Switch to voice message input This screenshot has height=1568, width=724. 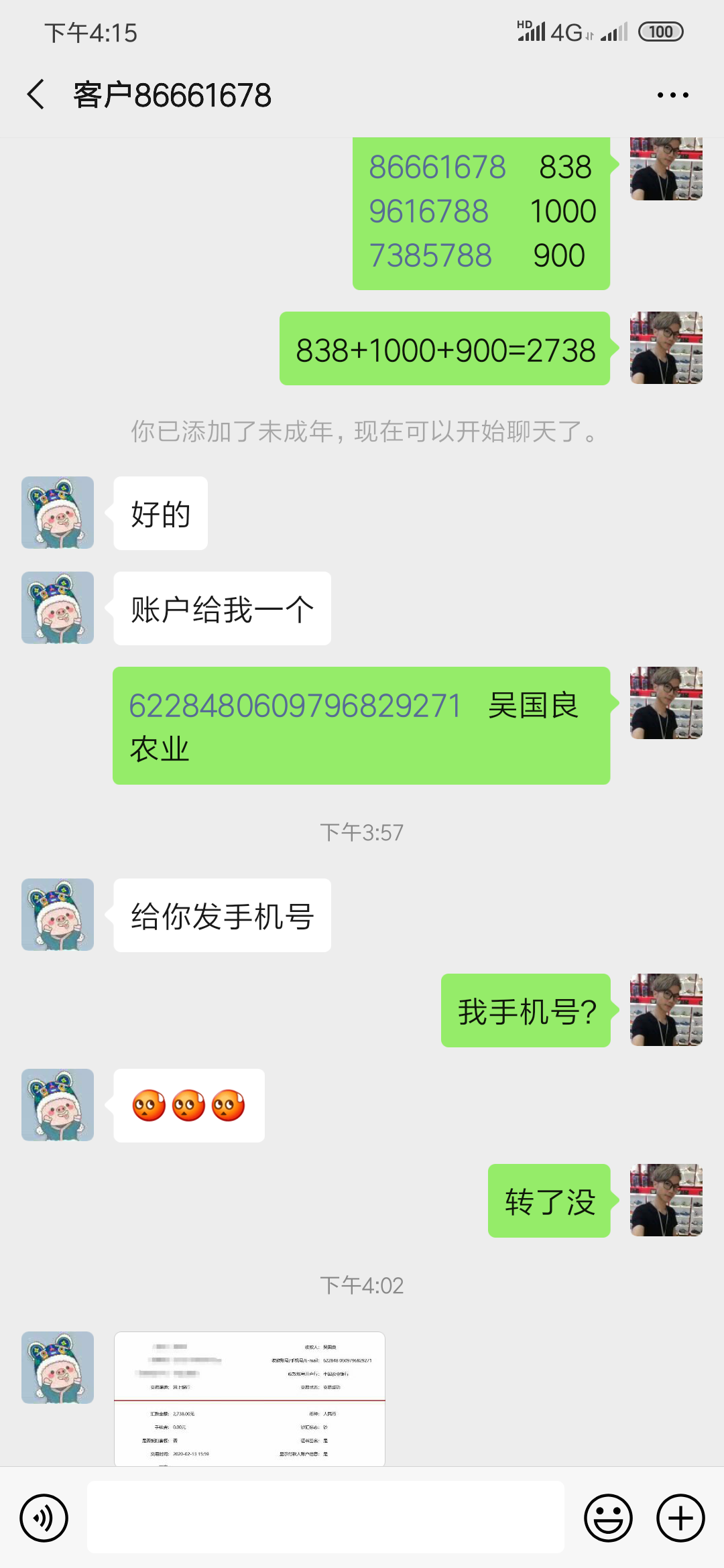click(44, 1518)
